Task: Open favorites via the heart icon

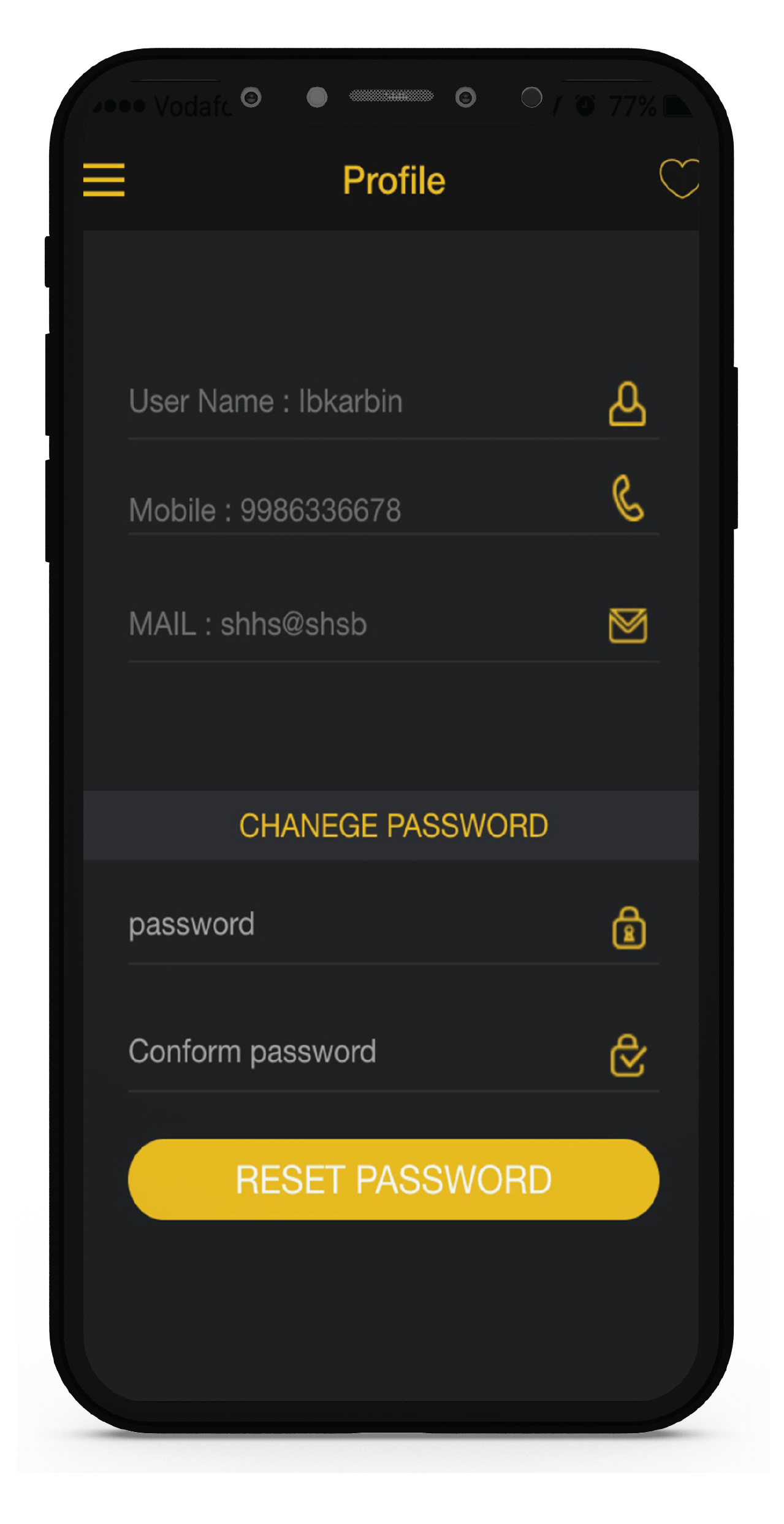Action: tap(679, 178)
